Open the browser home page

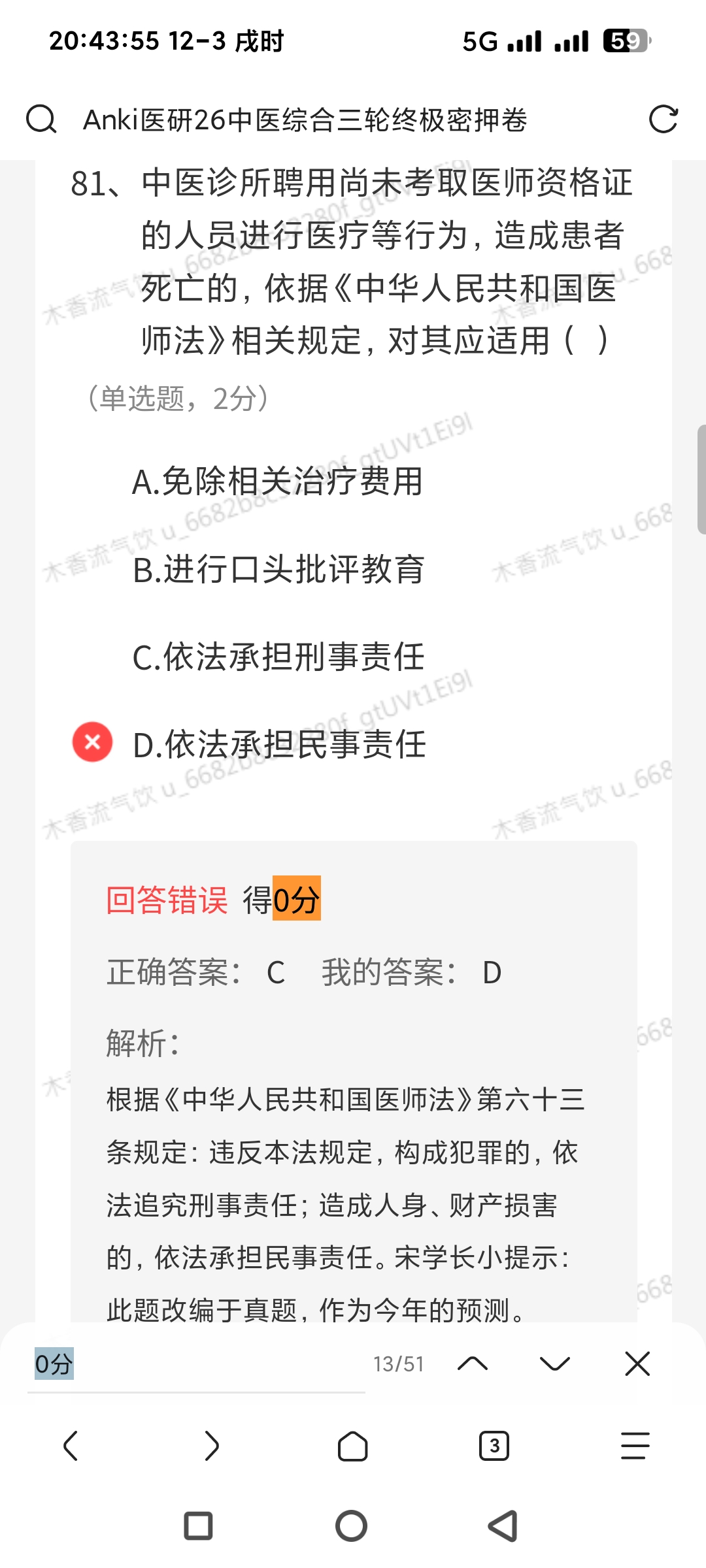pos(353,1445)
